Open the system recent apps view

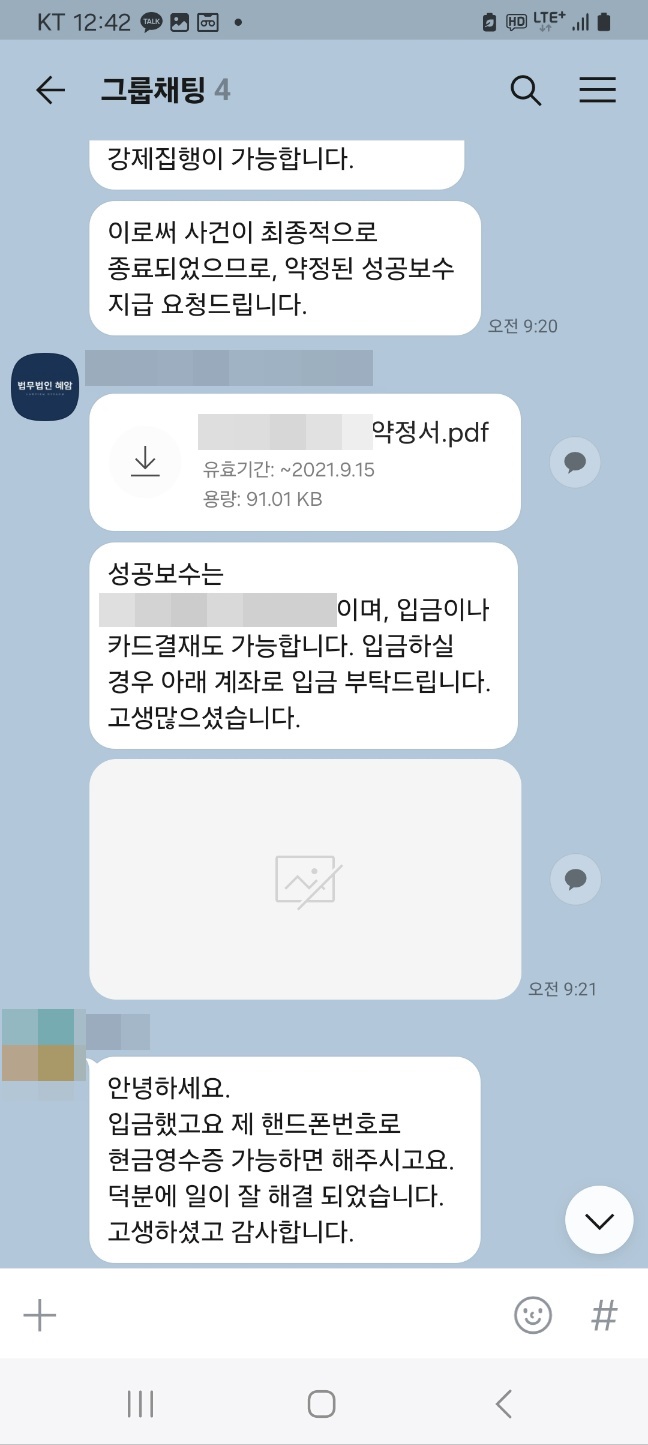[x=140, y=1404]
